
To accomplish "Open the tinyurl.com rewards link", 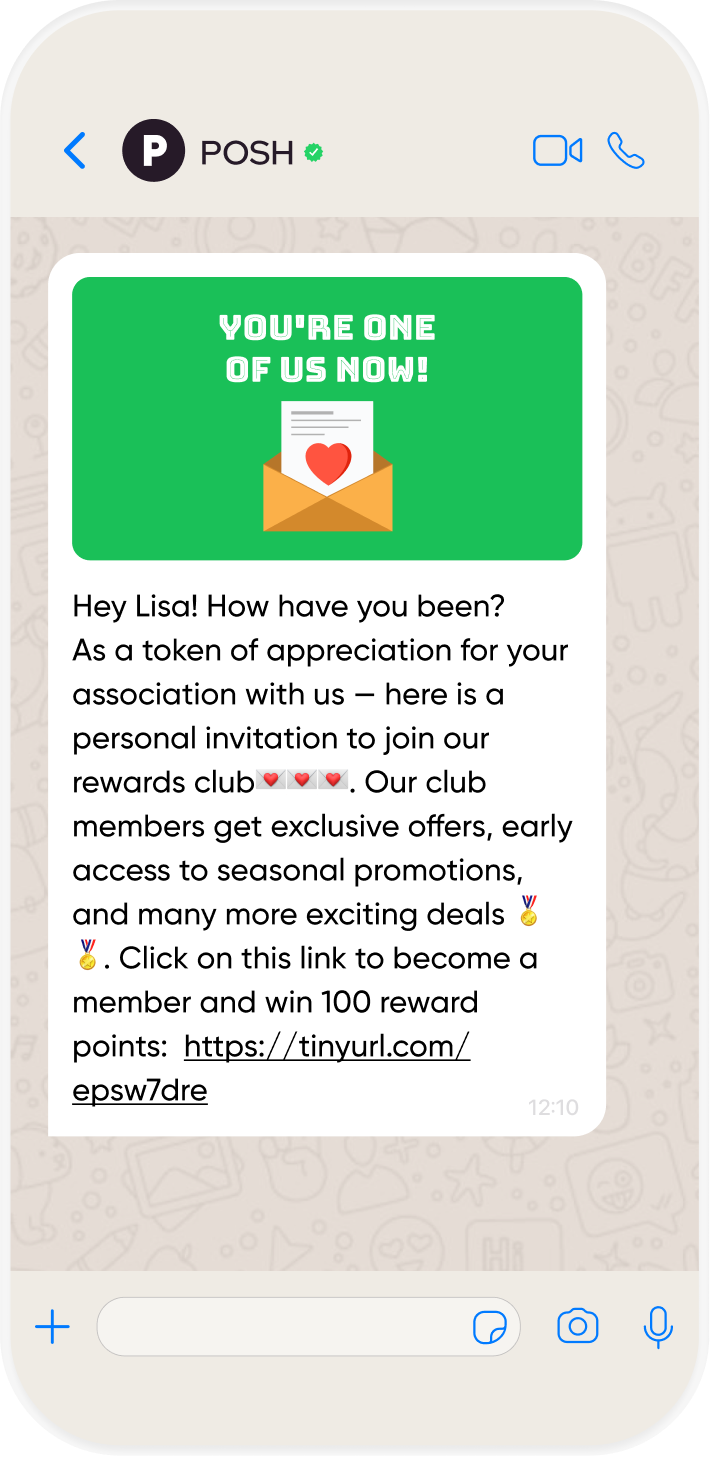I will point(327,1046).
